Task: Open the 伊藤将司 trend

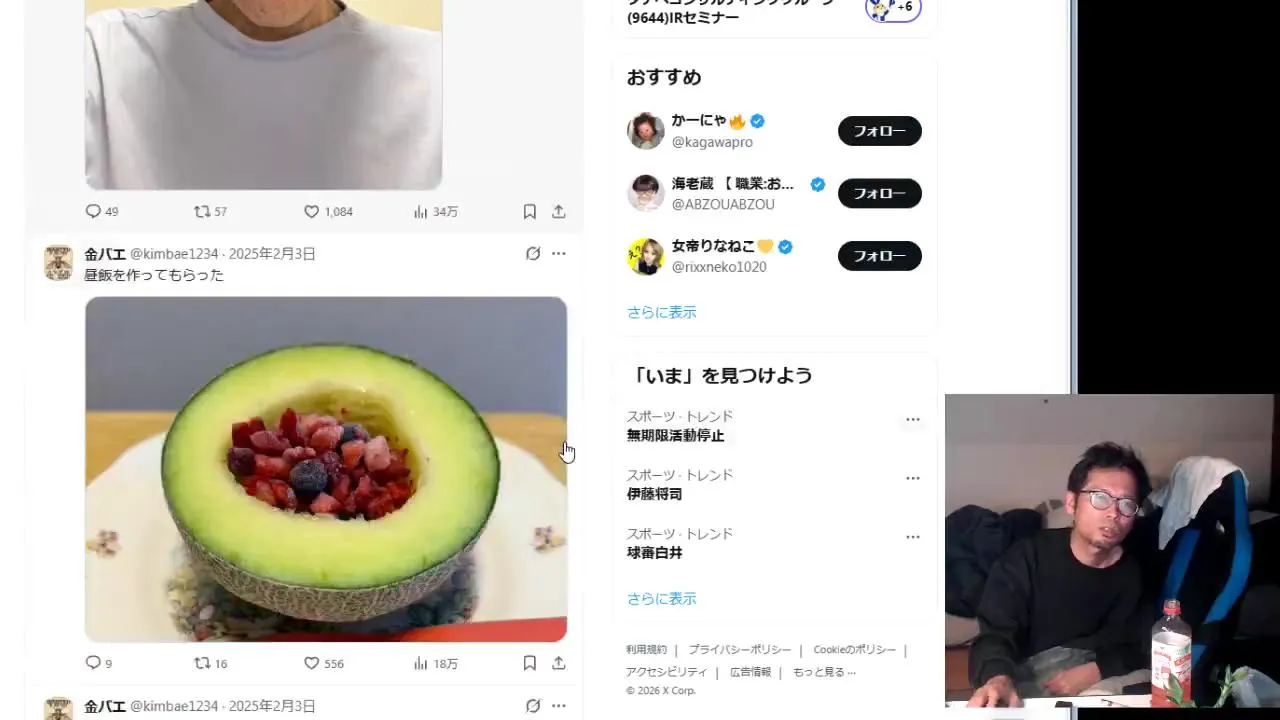Action: click(654, 494)
